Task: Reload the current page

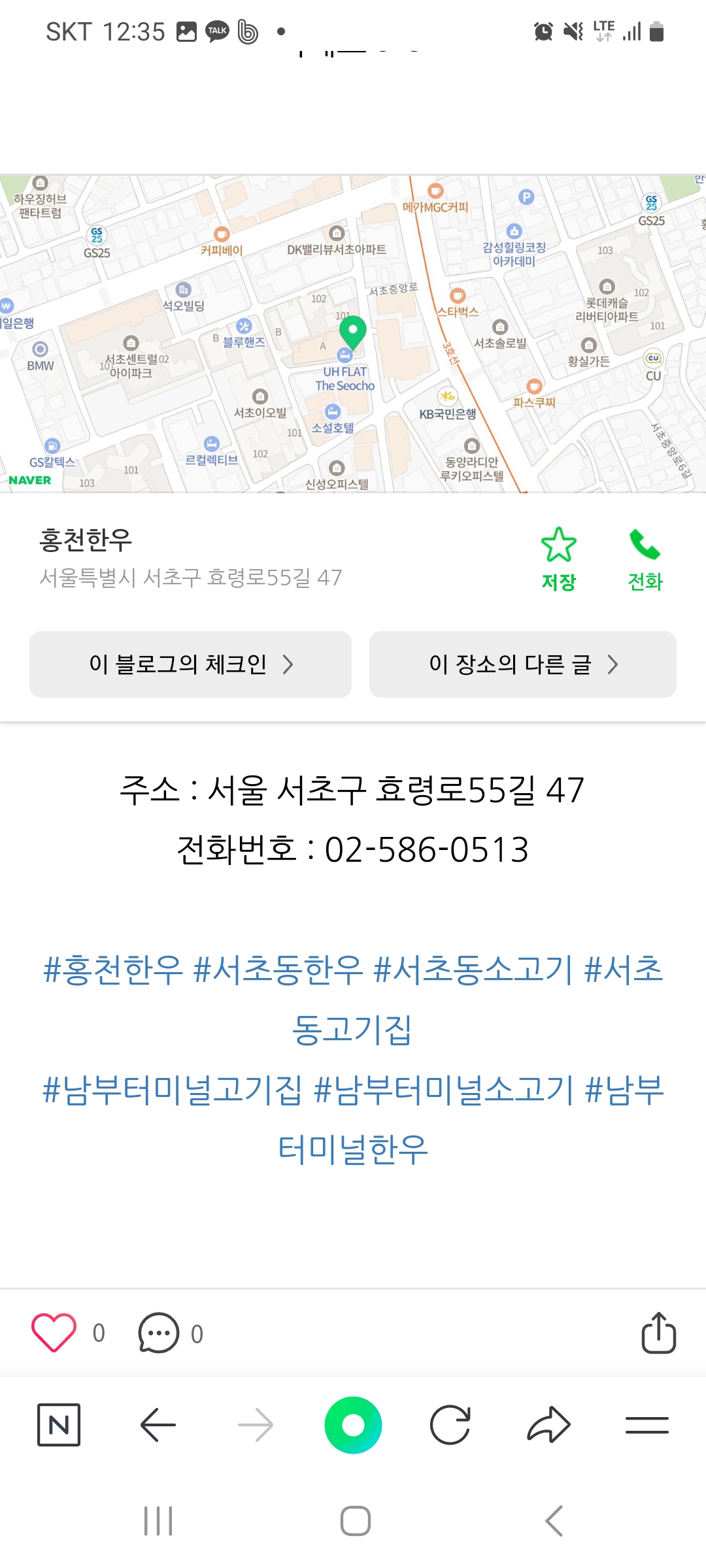Action: pos(450,1425)
